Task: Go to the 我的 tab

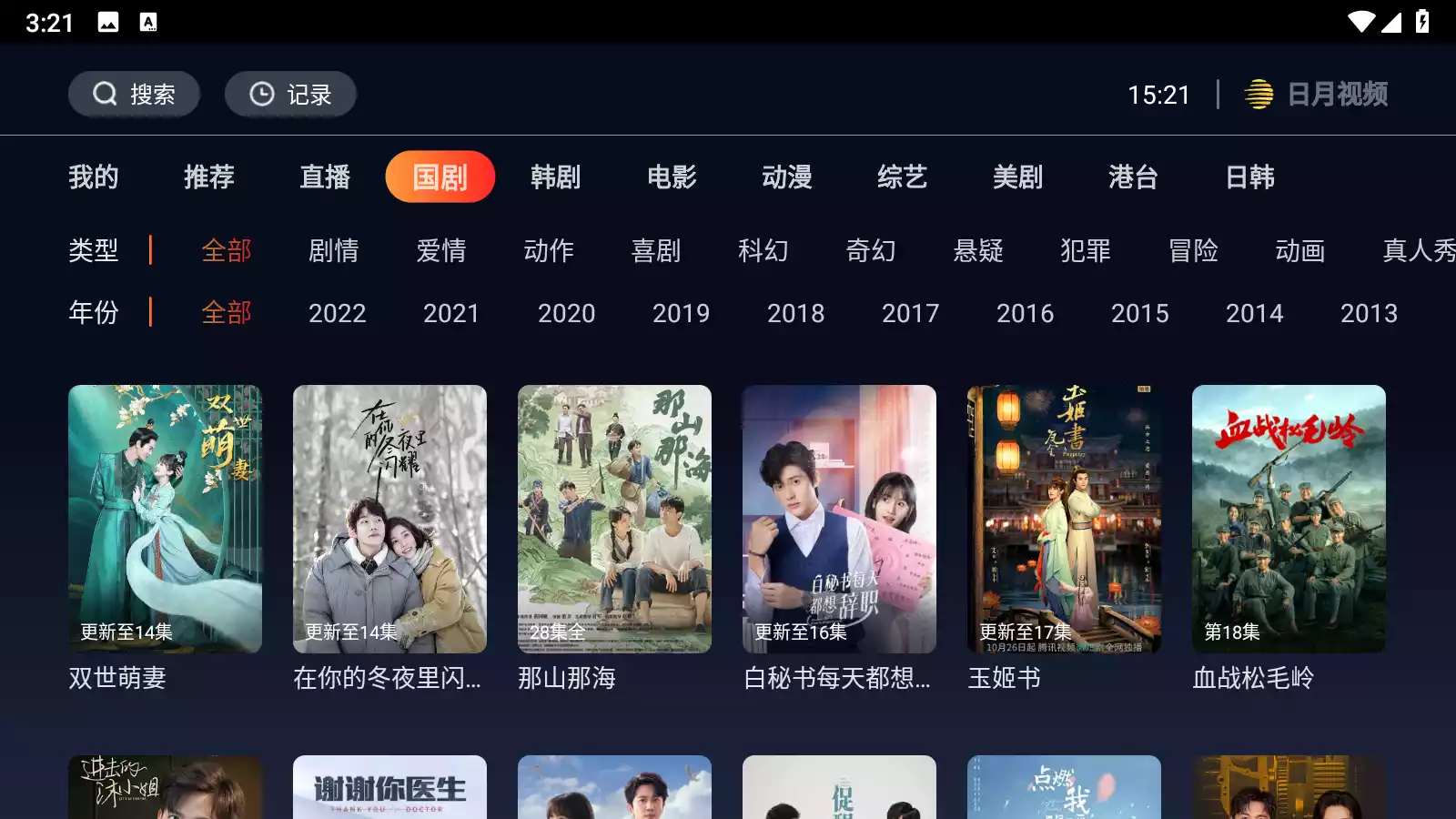Action: (x=94, y=177)
